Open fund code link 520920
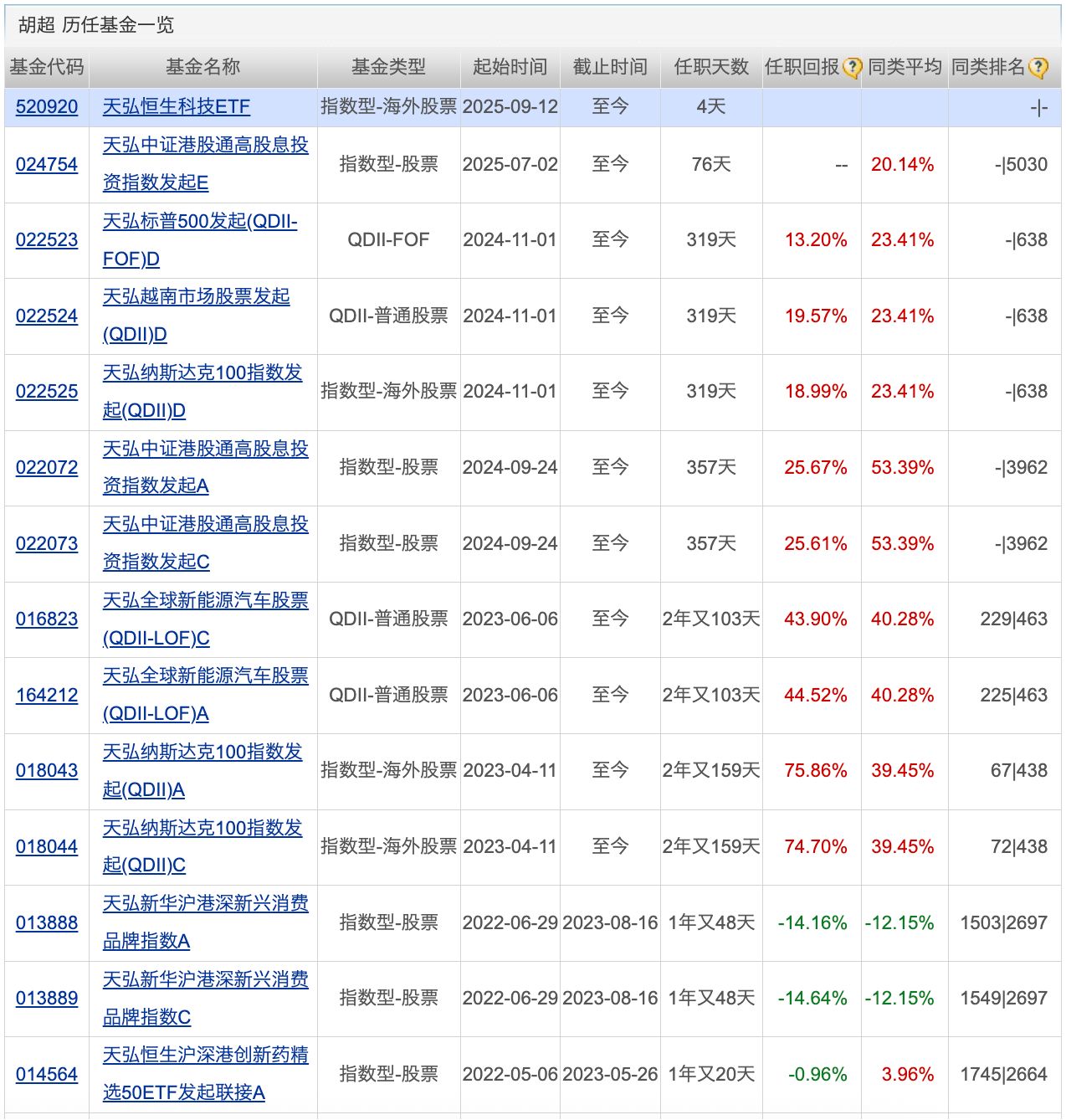 click(x=47, y=107)
